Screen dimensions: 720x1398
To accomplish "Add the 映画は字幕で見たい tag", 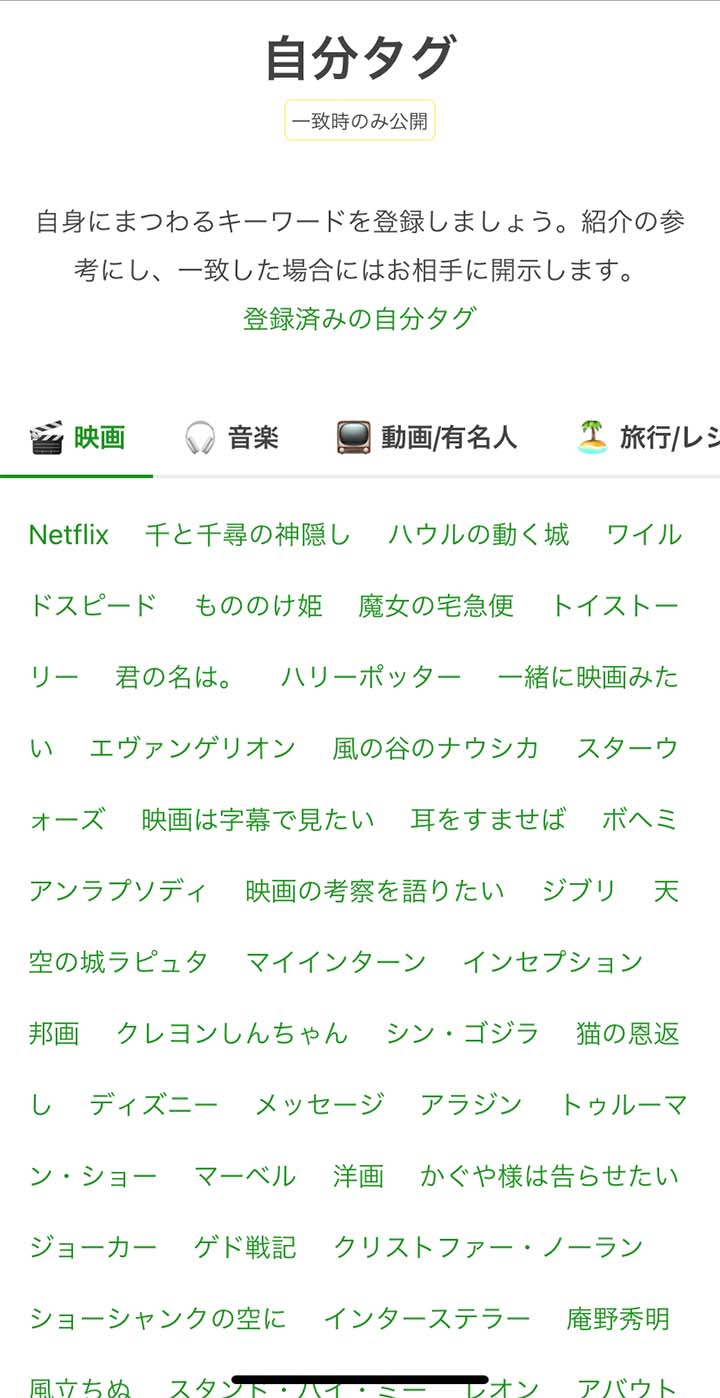I will point(258,820).
